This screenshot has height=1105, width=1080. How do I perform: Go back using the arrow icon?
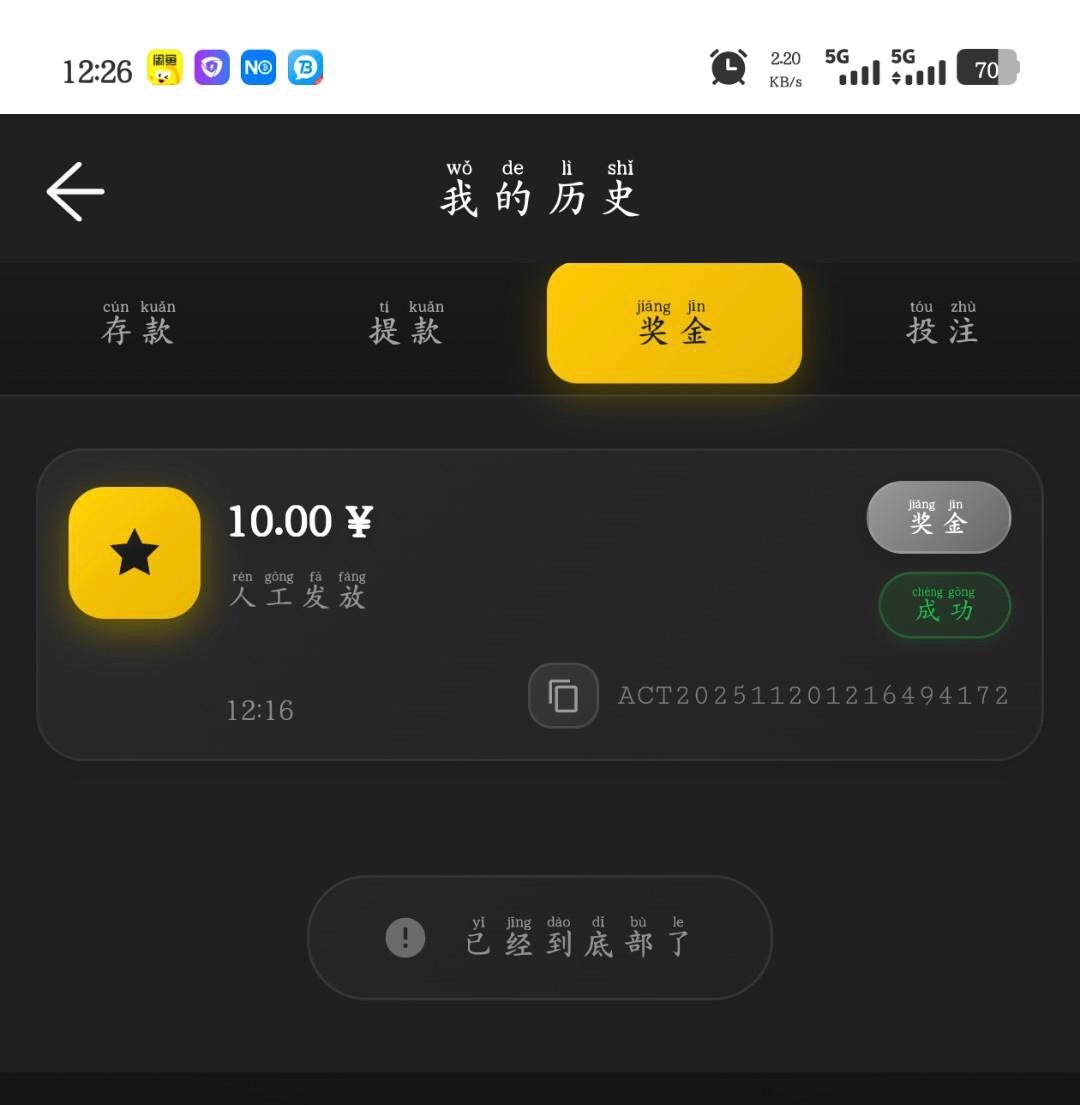click(x=76, y=191)
